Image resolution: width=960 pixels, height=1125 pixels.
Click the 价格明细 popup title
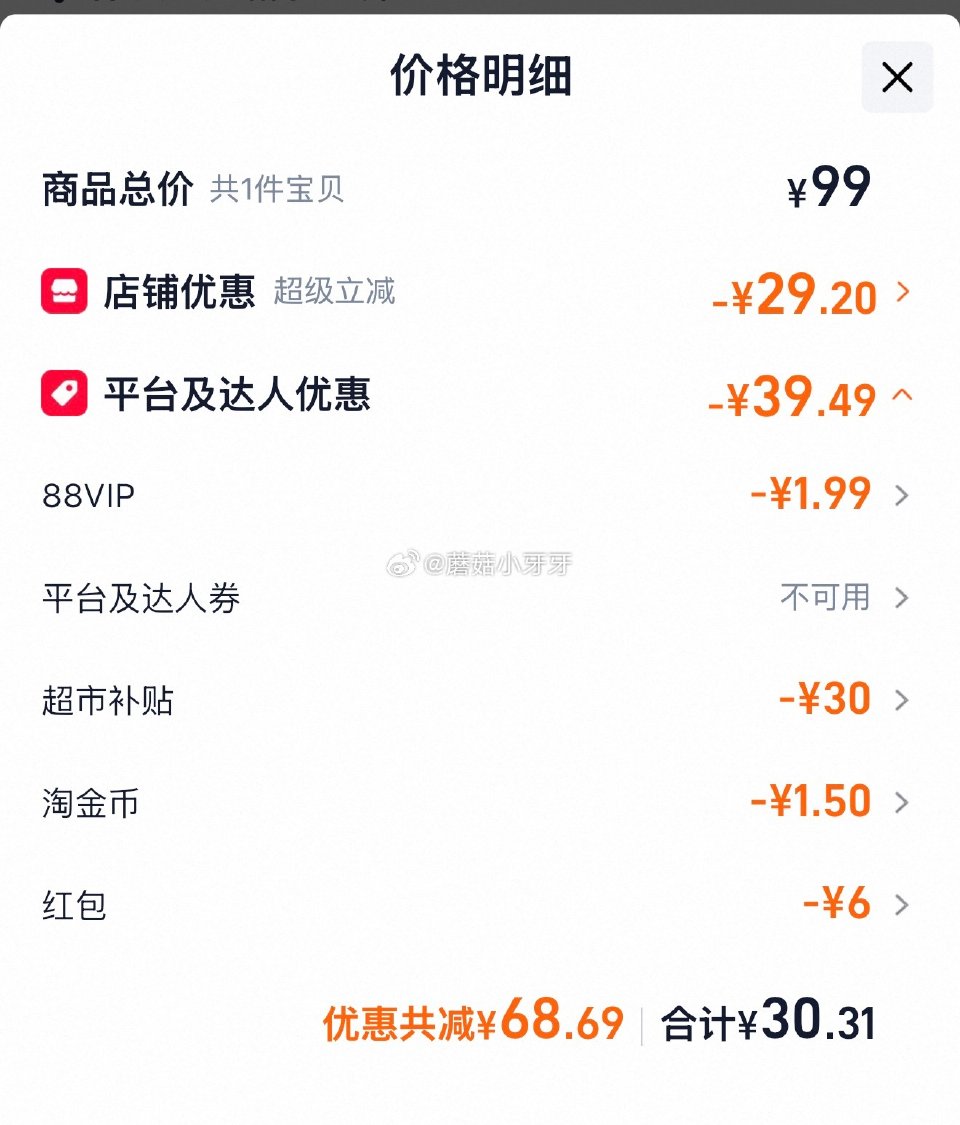[480, 77]
